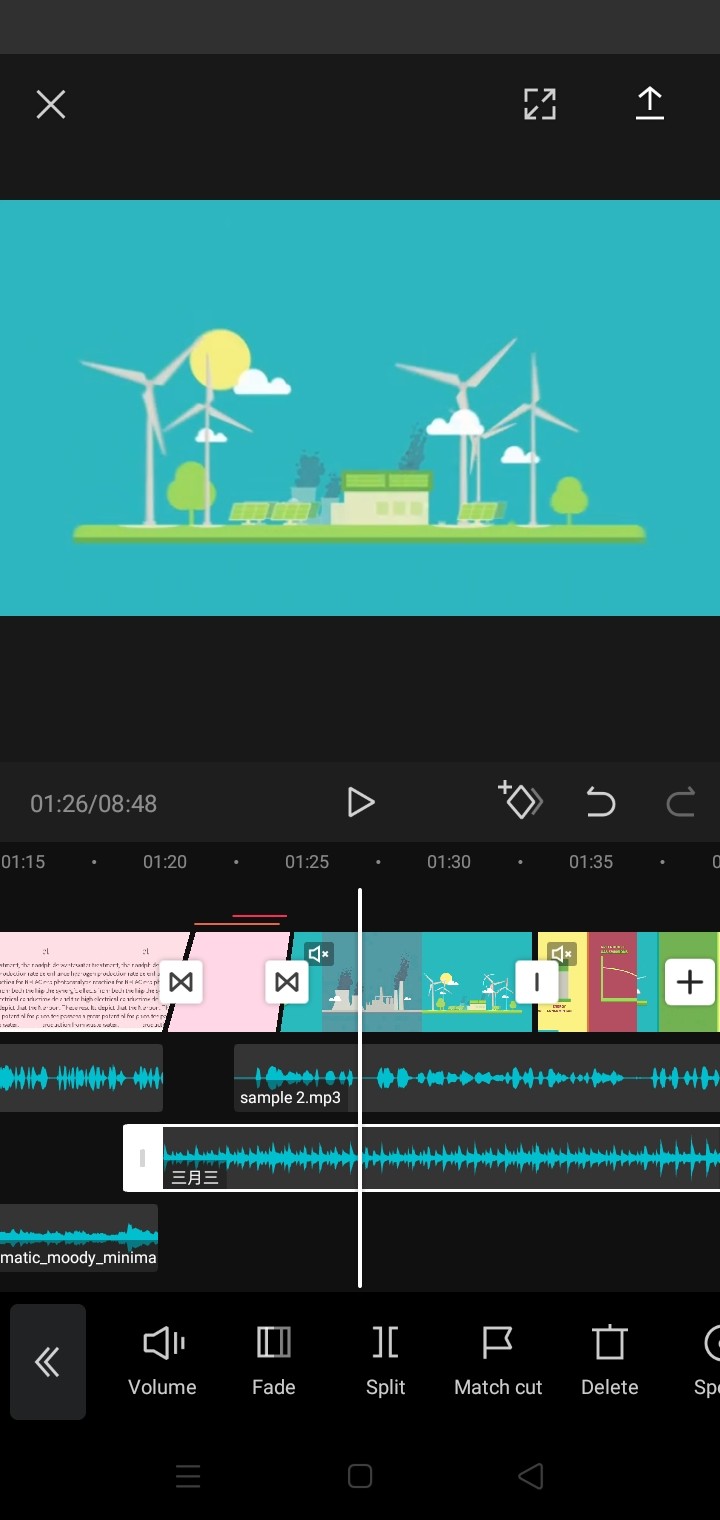This screenshot has height=1520, width=720.
Task: Open transition between pink and windmill clips
Action: pos(287,982)
